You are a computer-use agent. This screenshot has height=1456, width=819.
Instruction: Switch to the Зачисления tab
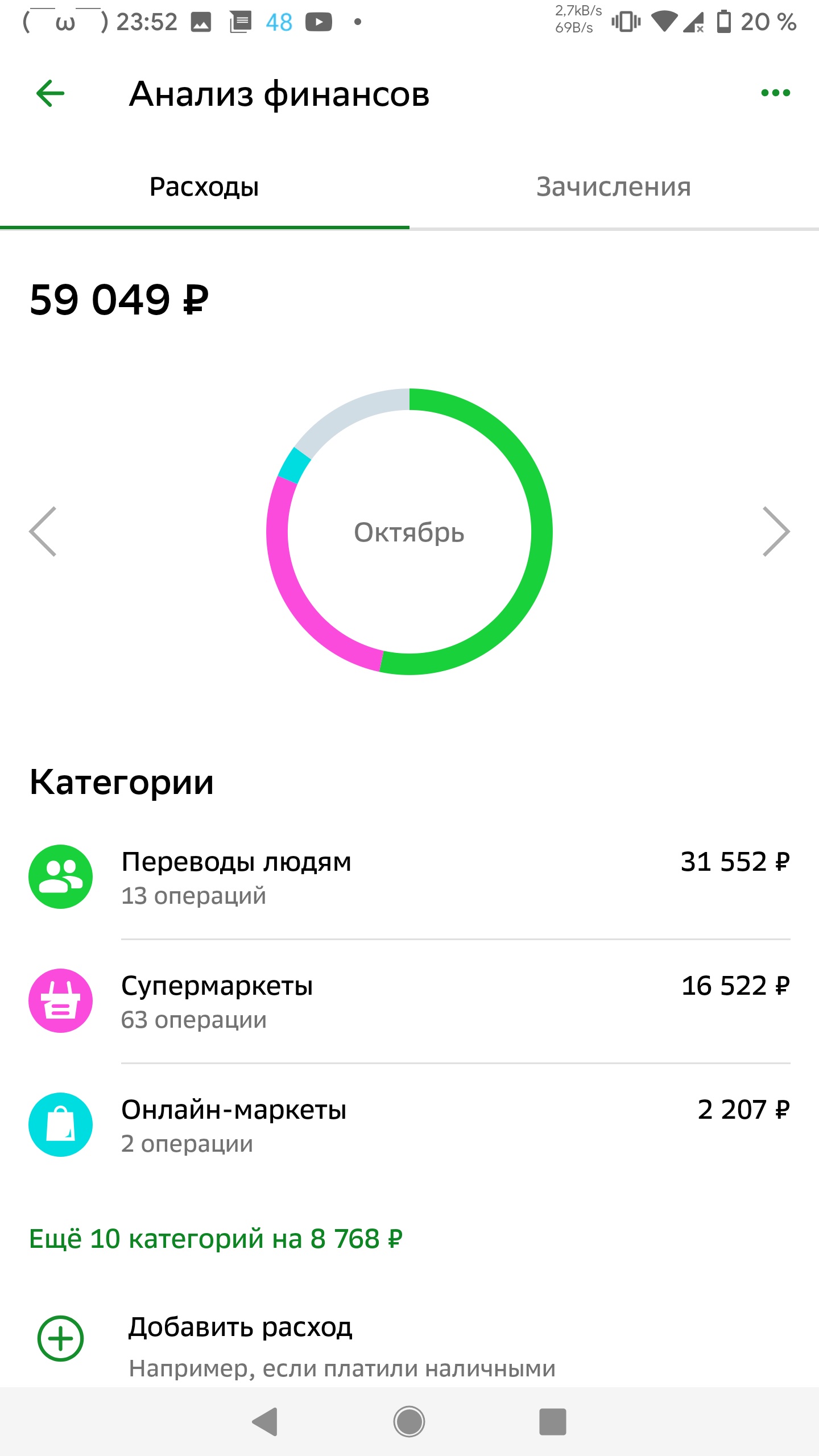pyautogui.click(x=614, y=187)
